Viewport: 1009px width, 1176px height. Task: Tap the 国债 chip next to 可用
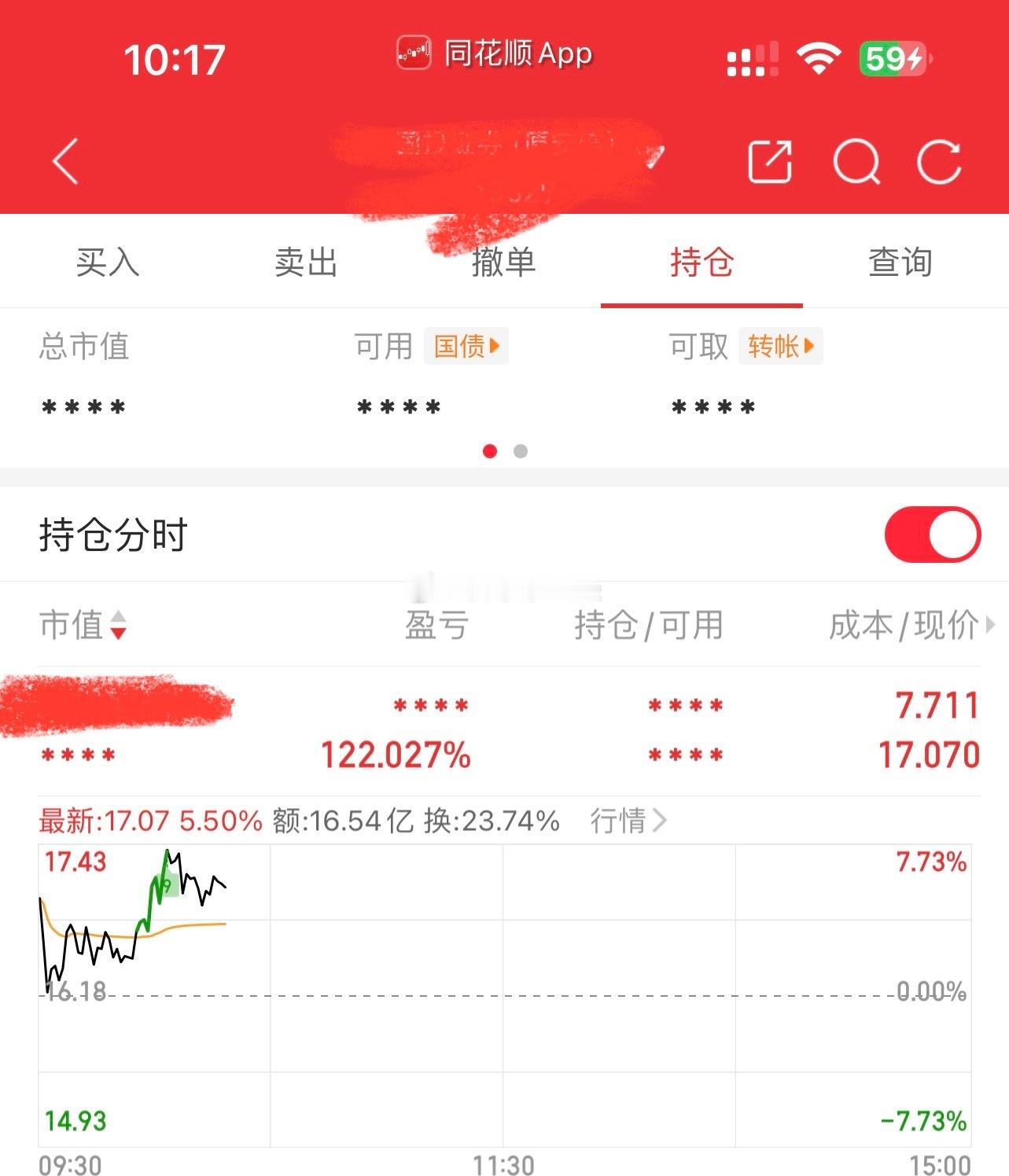[466, 346]
